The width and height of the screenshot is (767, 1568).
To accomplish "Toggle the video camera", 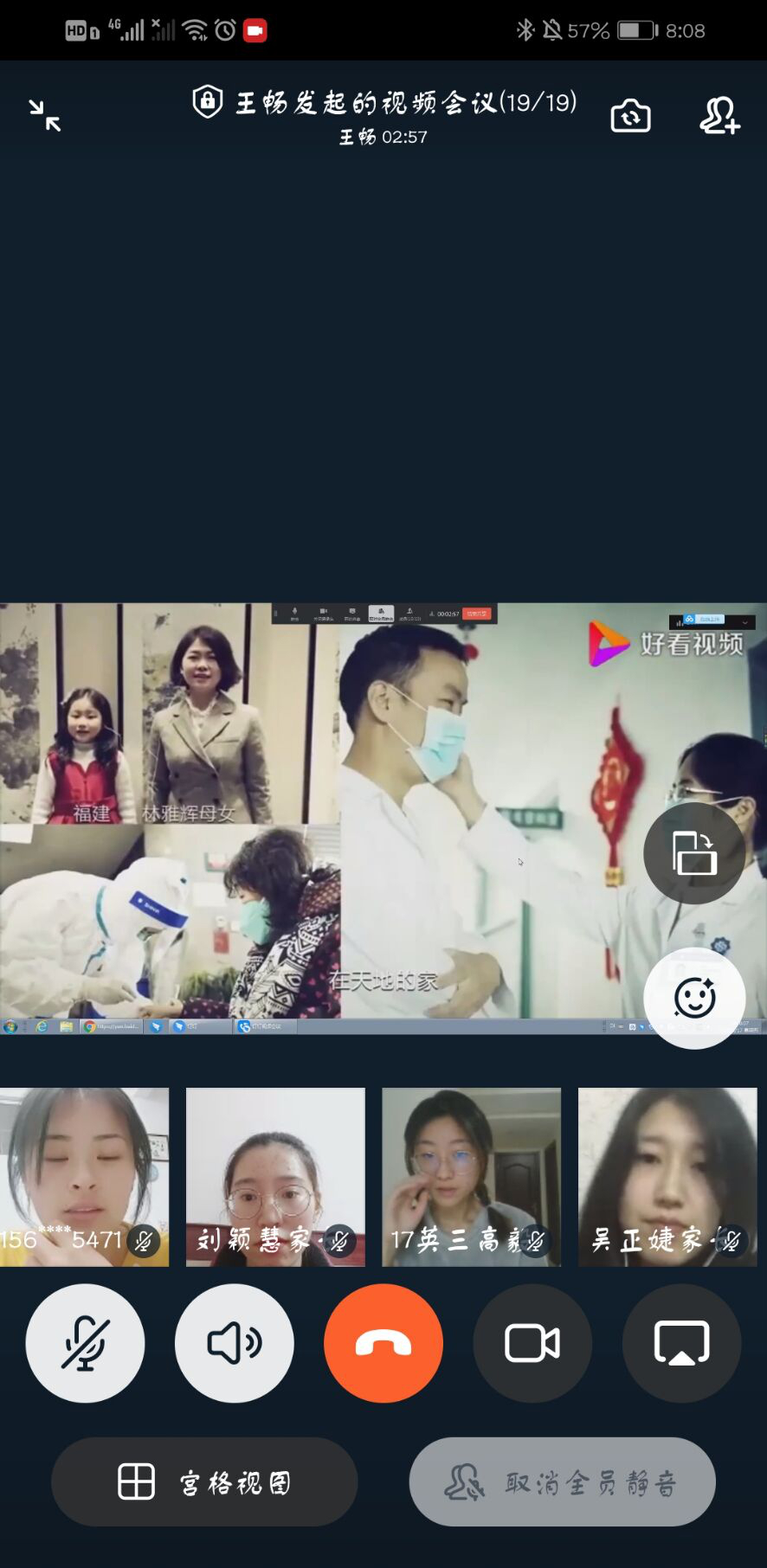I will [x=532, y=1343].
